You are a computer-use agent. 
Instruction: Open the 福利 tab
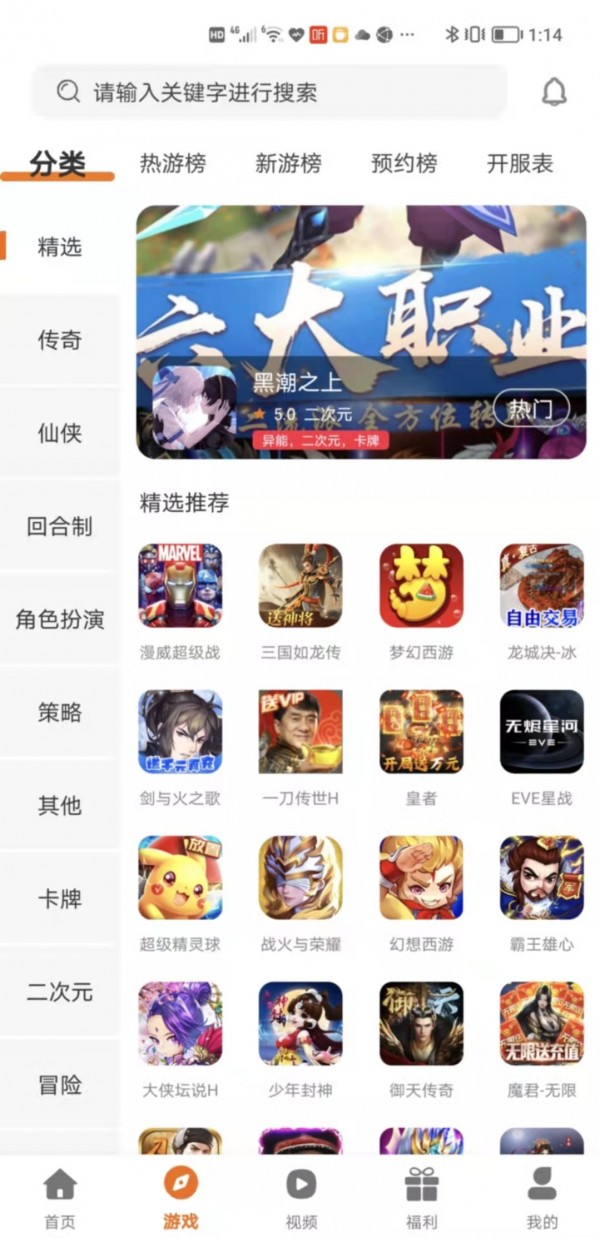pyautogui.click(x=421, y=1198)
